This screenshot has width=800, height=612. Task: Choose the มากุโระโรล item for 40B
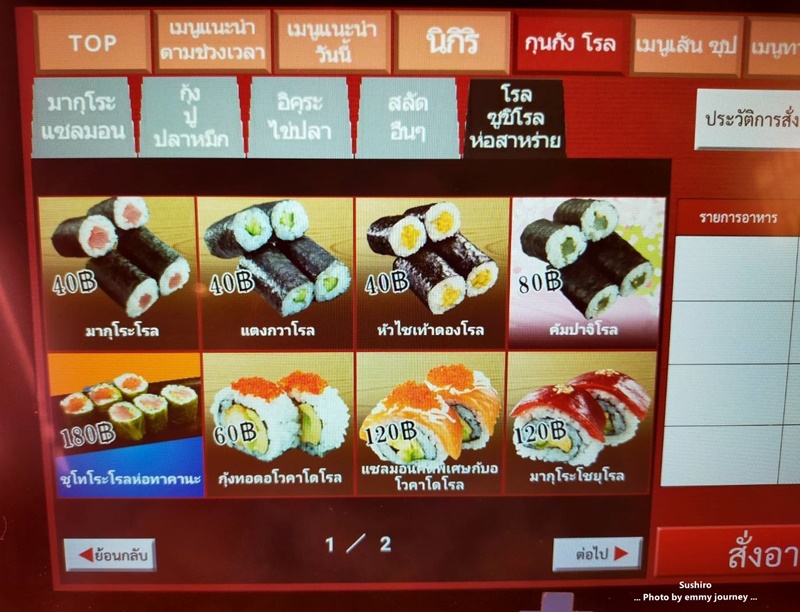(x=116, y=268)
